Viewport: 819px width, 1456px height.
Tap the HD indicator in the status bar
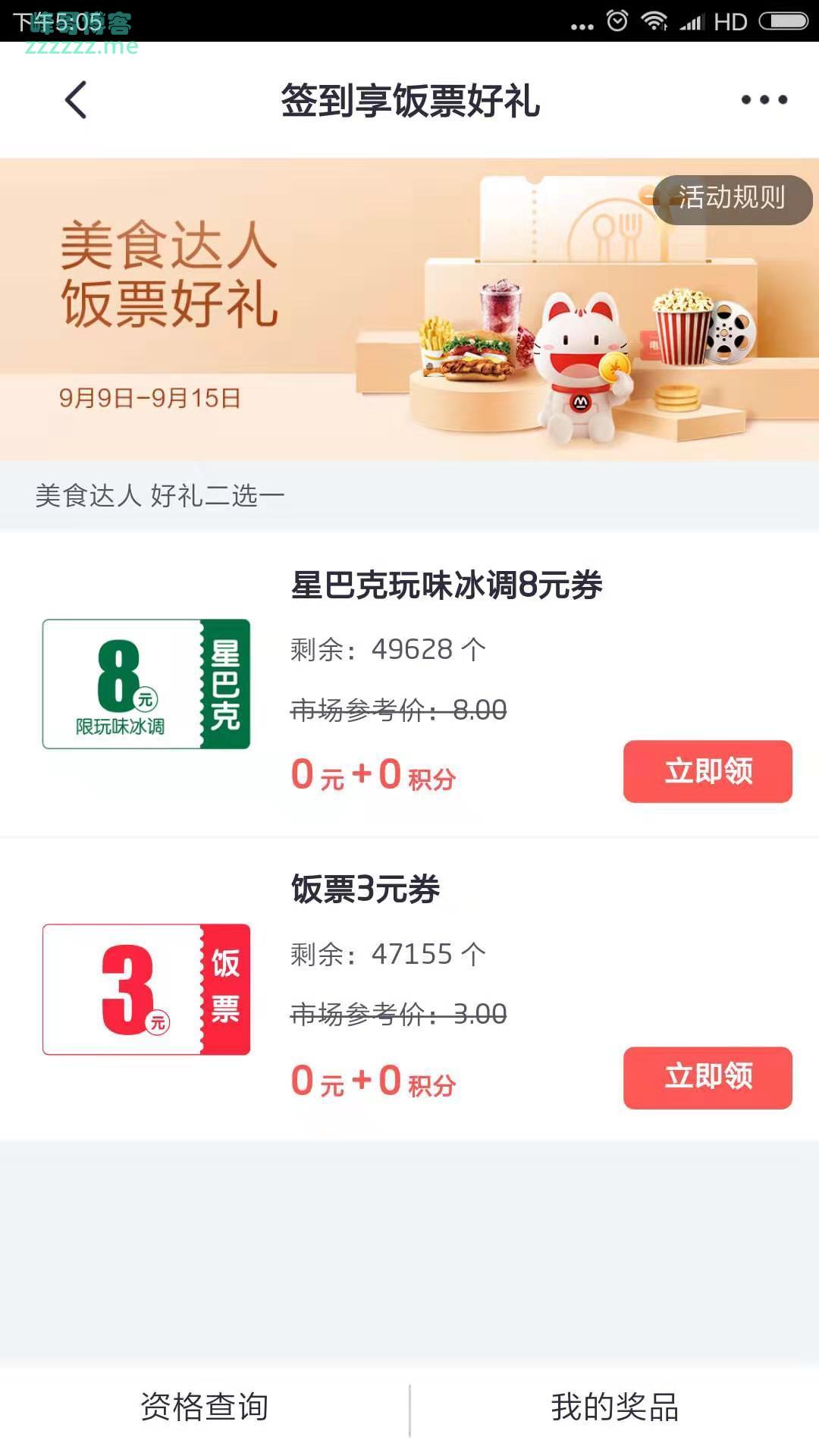(733, 21)
